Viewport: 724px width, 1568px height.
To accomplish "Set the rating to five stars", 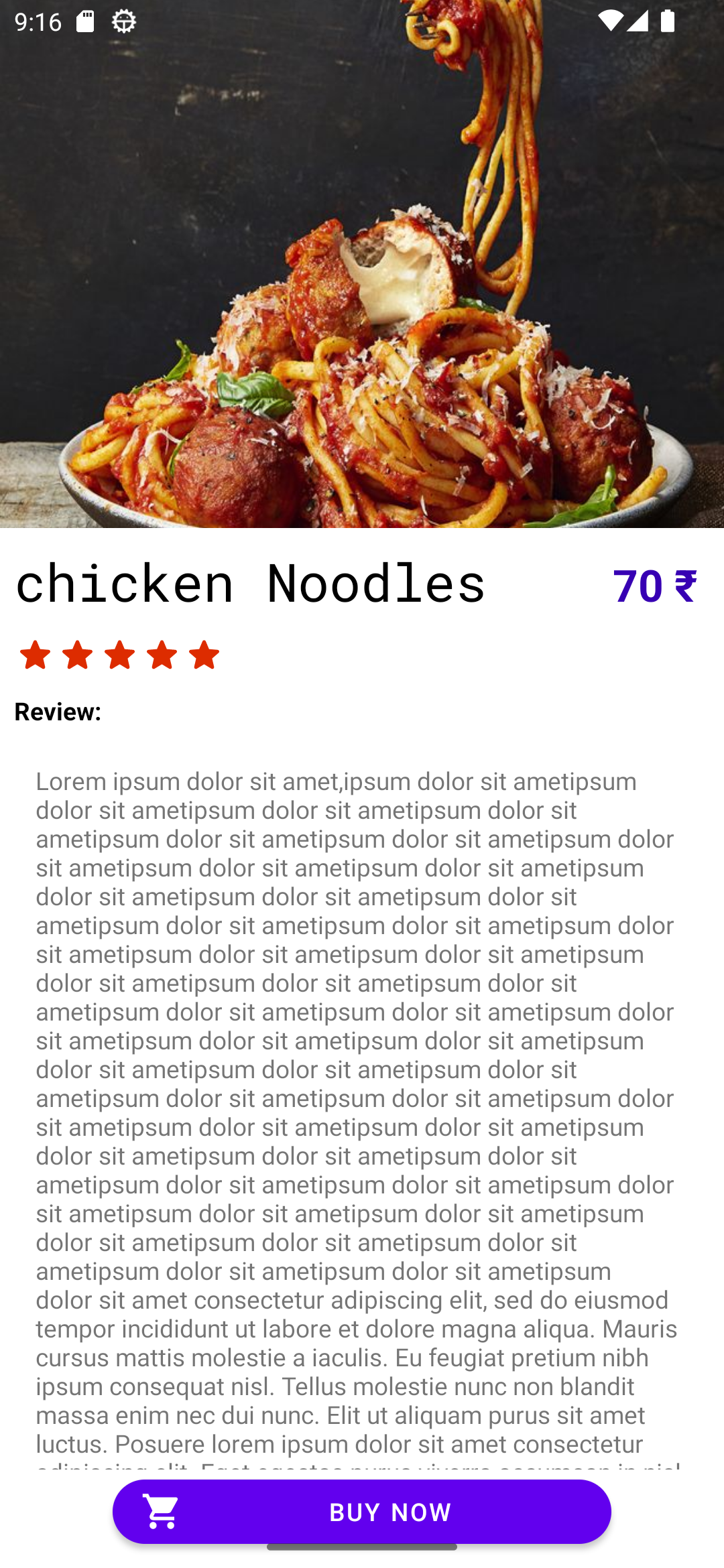I will pyautogui.click(x=204, y=655).
